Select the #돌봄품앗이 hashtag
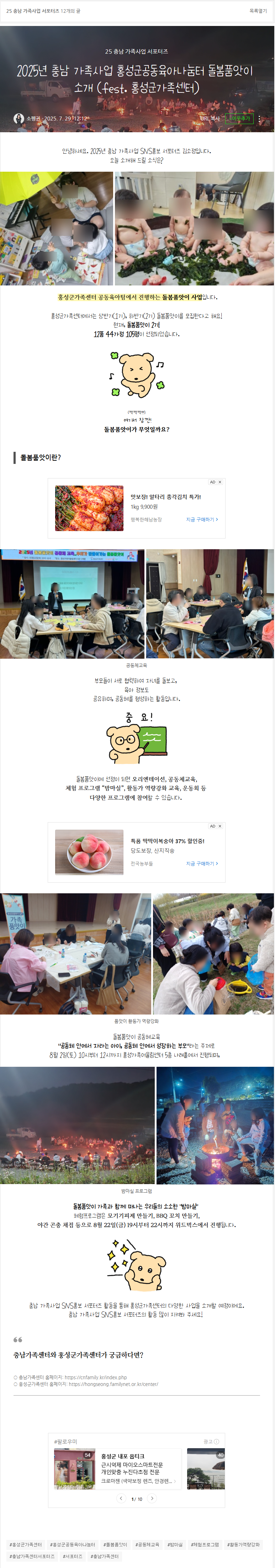The image size is (275, 1568). (x=115, y=1545)
